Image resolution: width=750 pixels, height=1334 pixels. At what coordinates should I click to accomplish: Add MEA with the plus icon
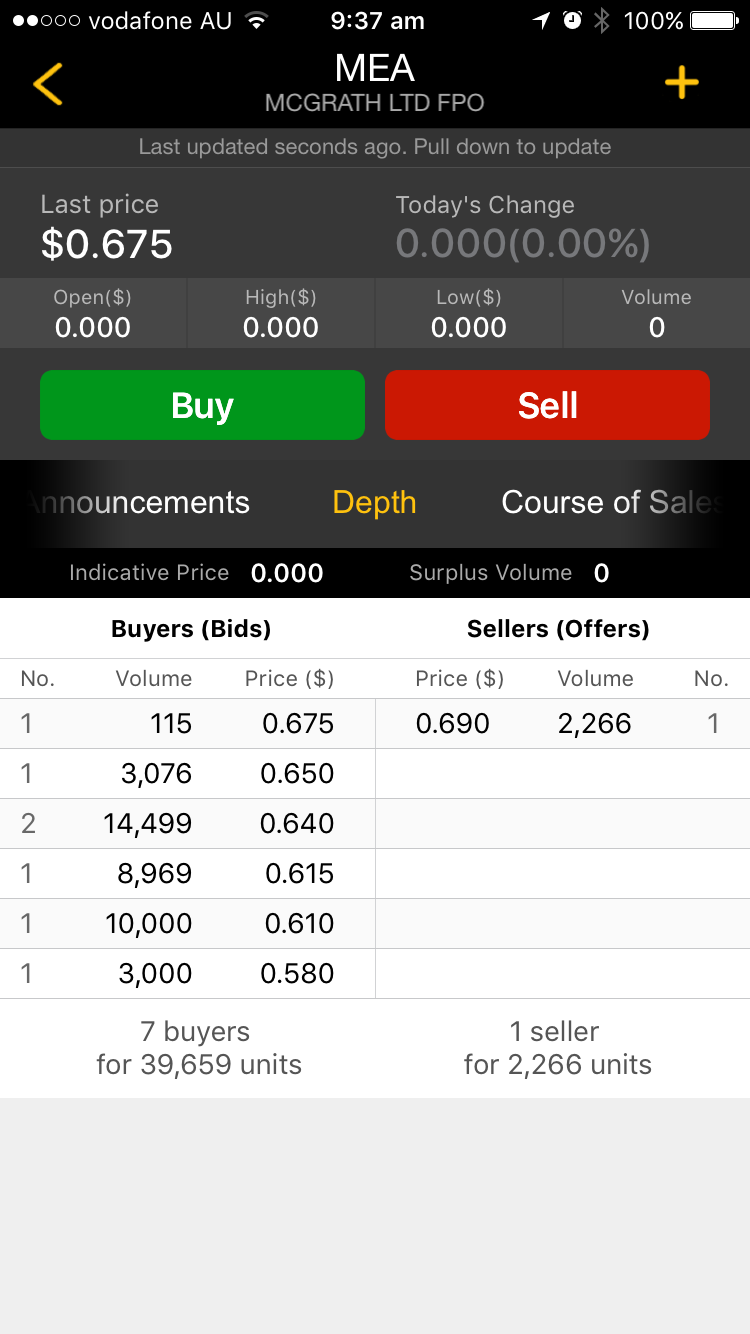tap(682, 83)
